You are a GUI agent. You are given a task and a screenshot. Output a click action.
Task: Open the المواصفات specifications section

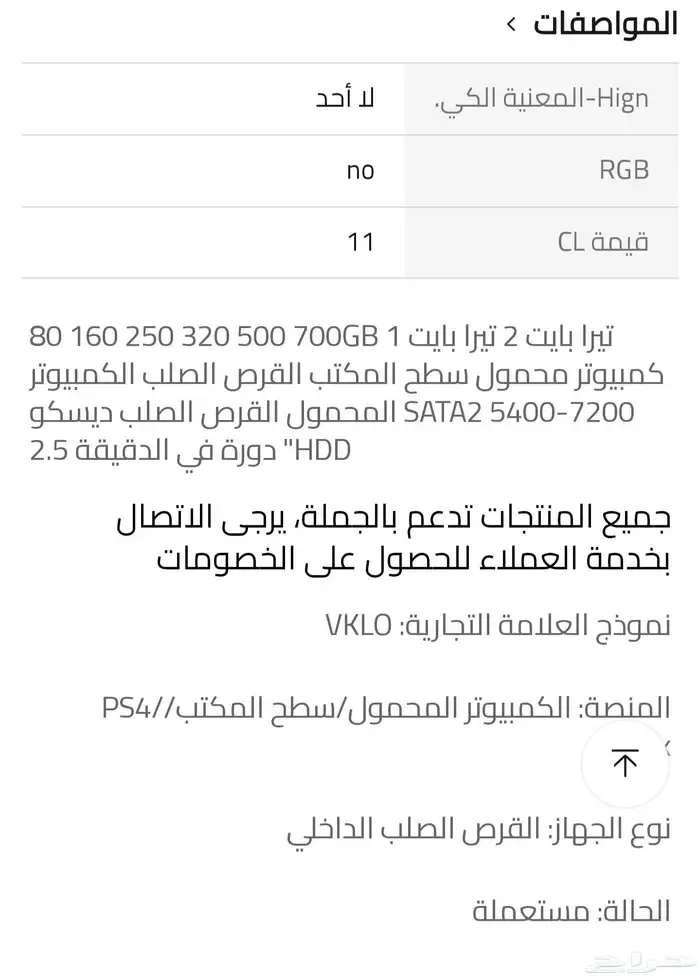(592, 25)
